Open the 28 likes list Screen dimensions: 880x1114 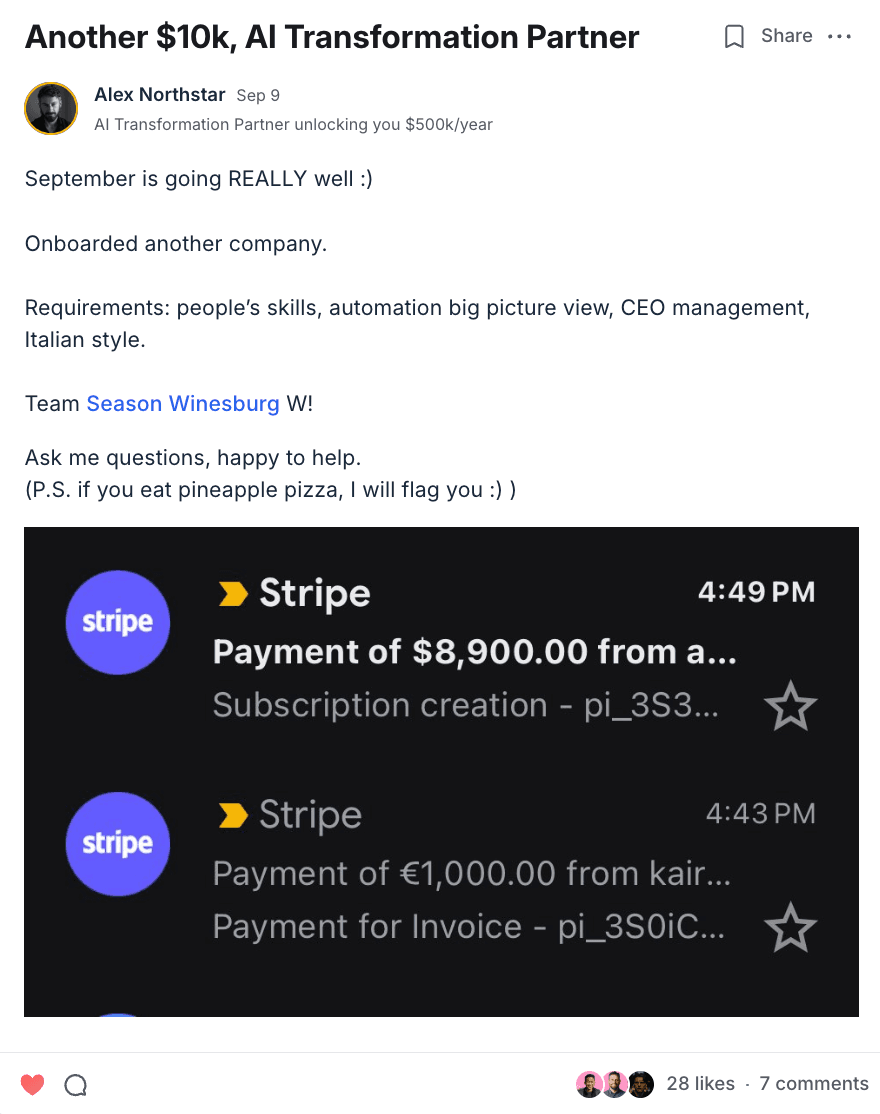click(700, 1083)
